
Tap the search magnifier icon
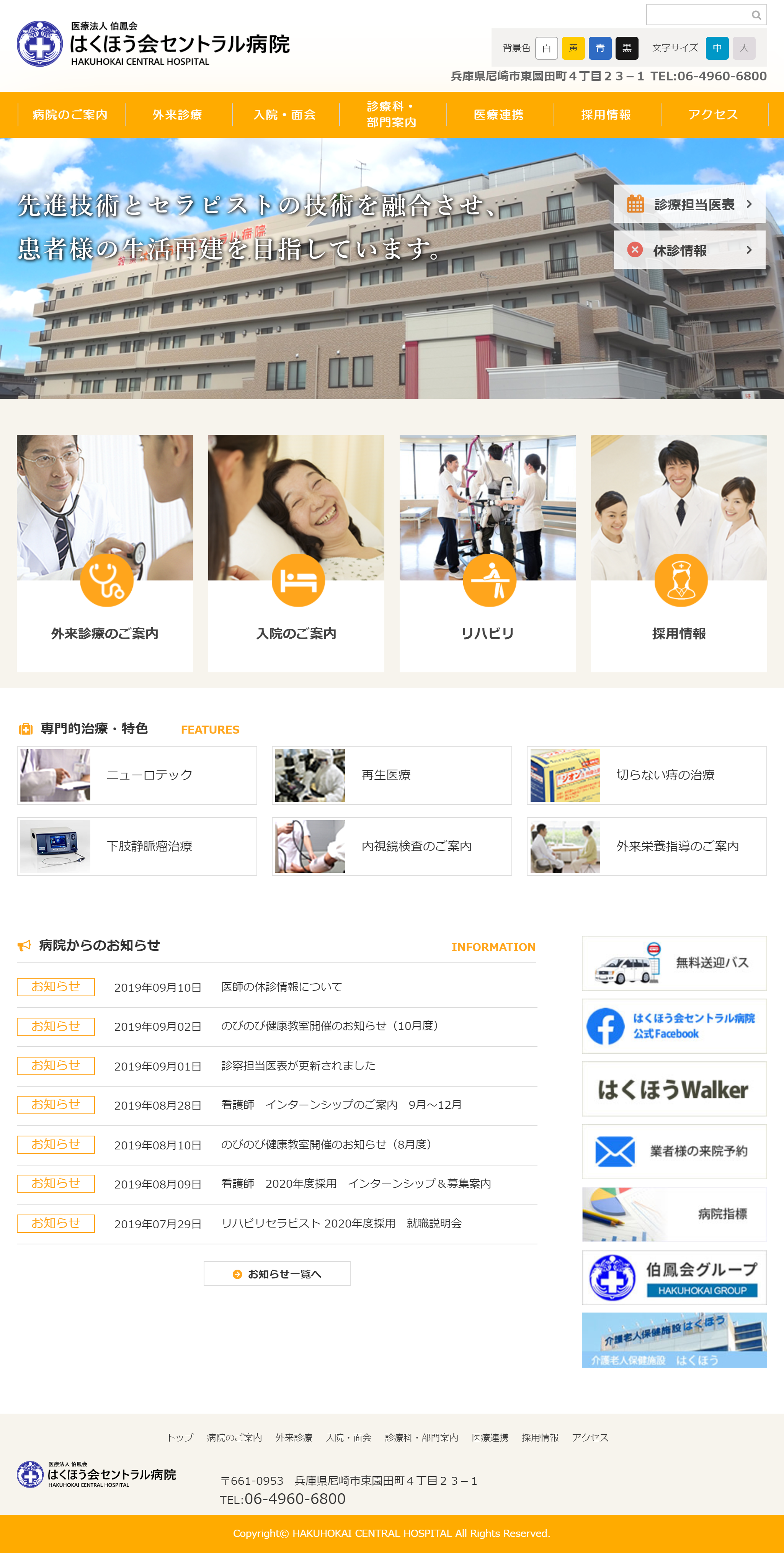point(756,15)
